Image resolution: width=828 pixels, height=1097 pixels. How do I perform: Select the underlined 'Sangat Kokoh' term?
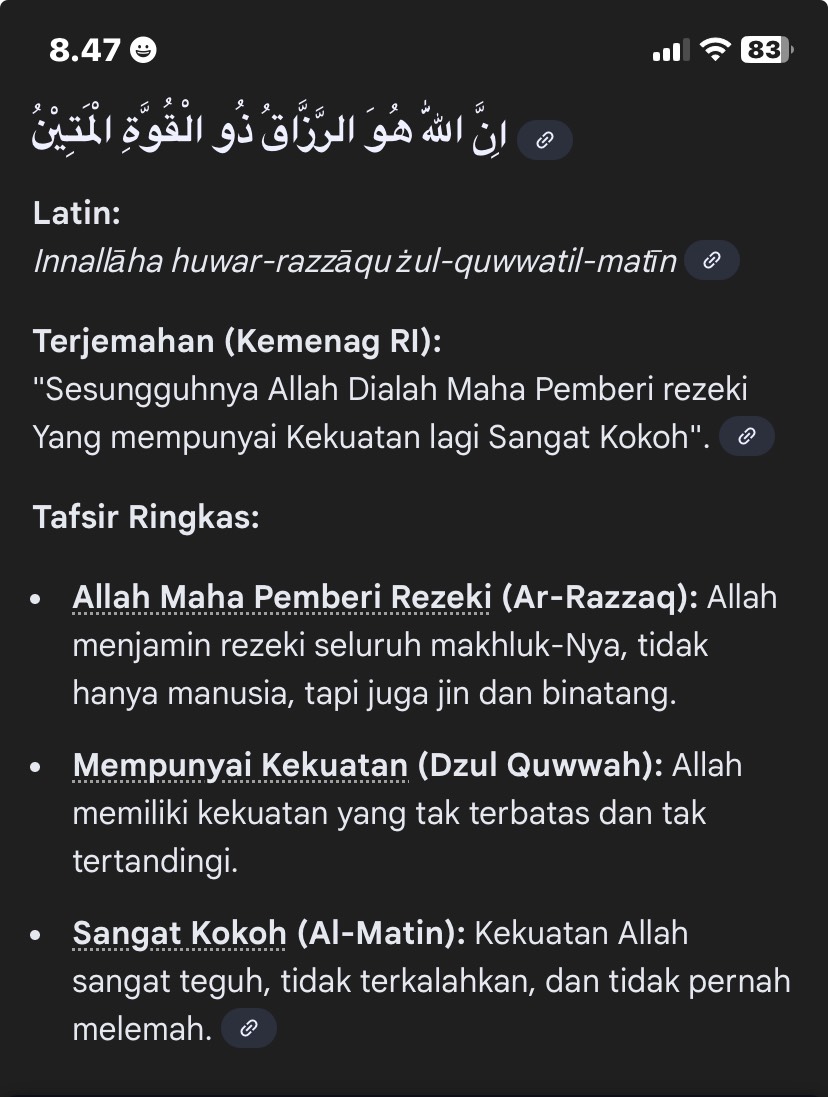(179, 934)
